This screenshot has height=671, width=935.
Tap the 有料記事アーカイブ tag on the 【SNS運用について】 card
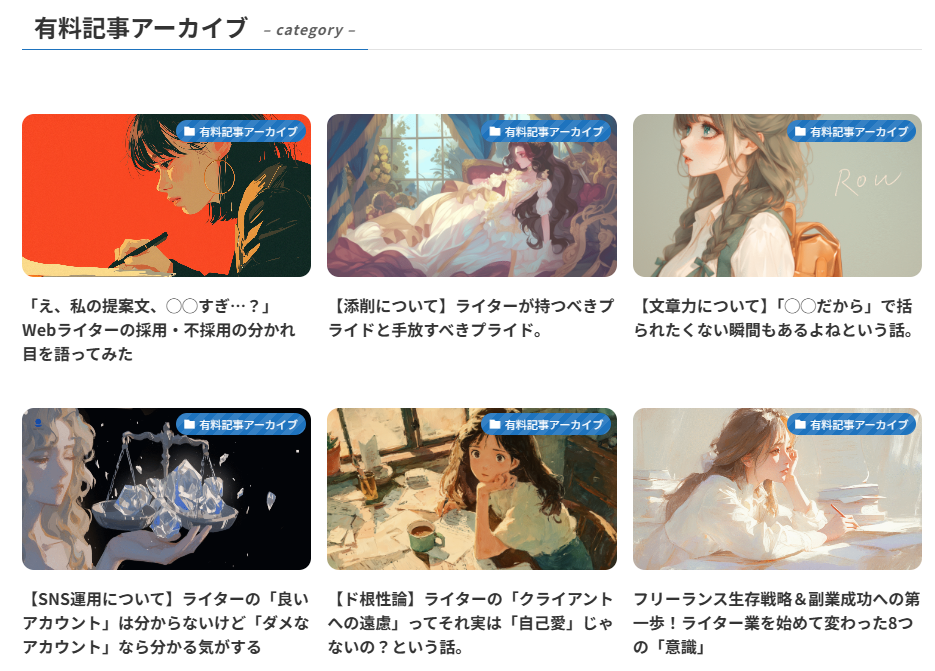click(241, 425)
